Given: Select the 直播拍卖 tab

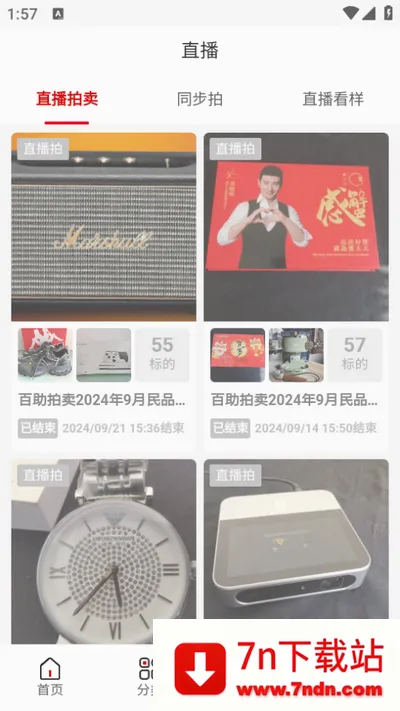Looking at the screenshot, I should coord(67,99).
